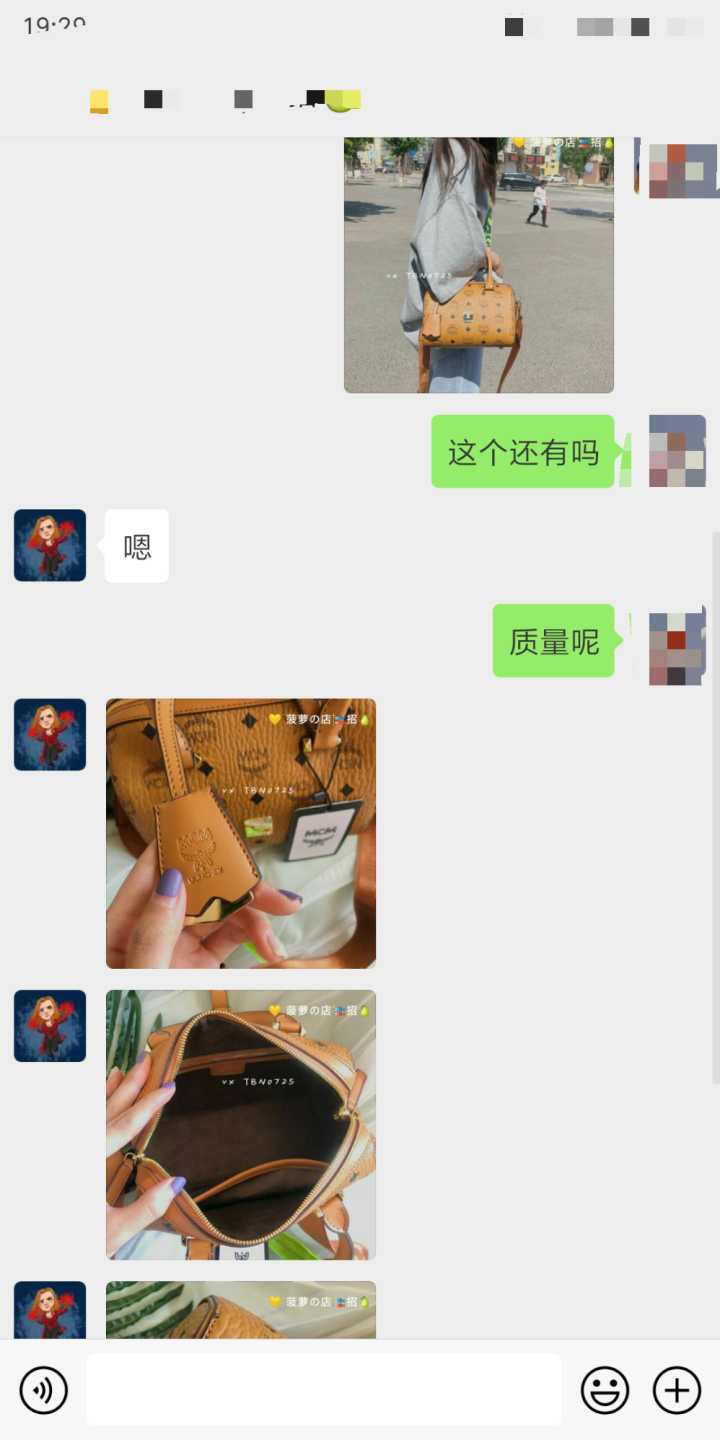Open my avatar beside 这个还有吗
This screenshot has width=720, height=1440.
[x=677, y=451]
